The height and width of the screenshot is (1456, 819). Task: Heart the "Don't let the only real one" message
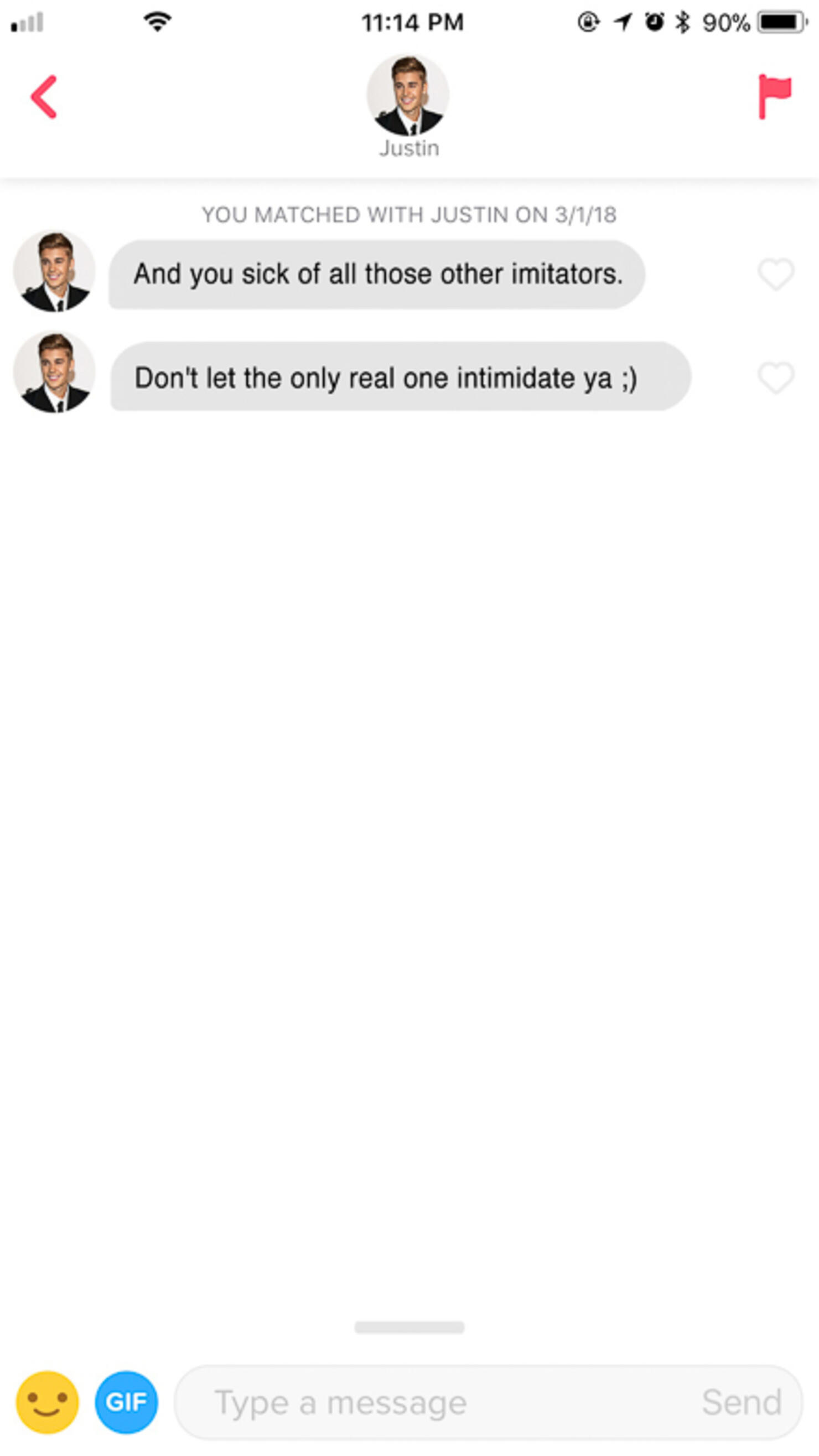pyautogui.click(x=775, y=377)
